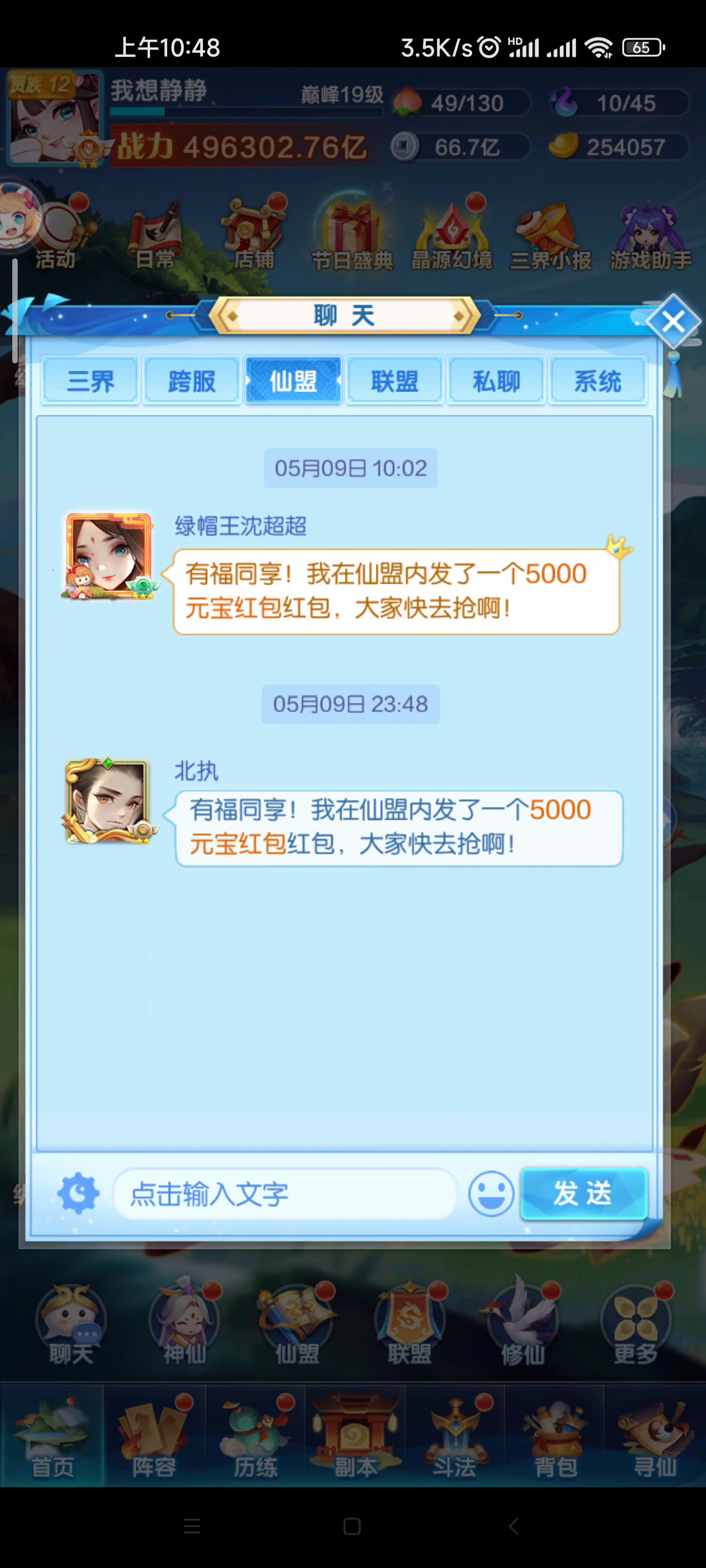The height and width of the screenshot is (1568, 706).
Task: Tap the 发送 send button
Action: (583, 1193)
